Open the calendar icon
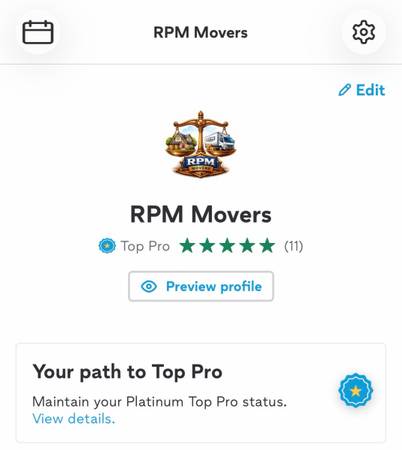The height and width of the screenshot is (450, 402). [38, 32]
